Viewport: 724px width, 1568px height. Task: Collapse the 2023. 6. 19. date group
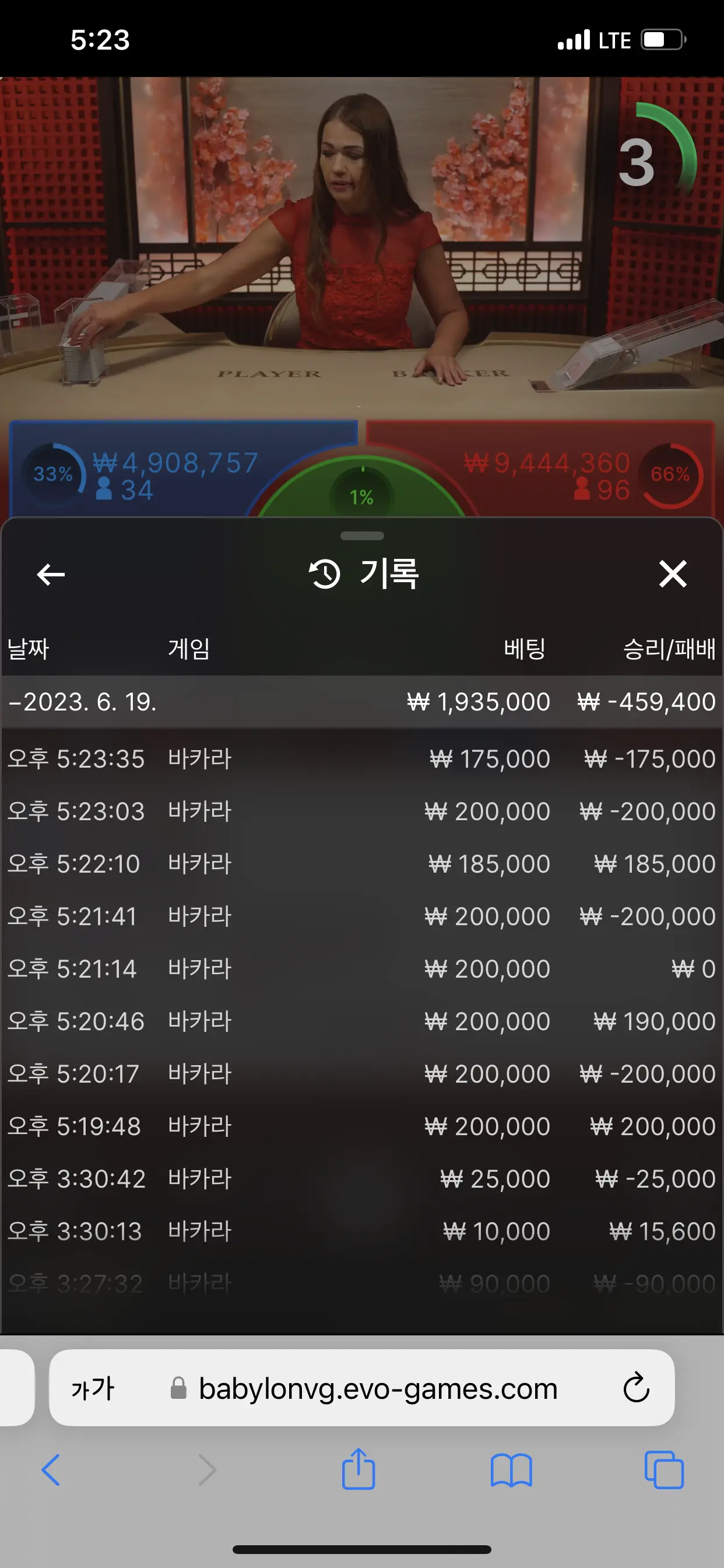coord(362,702)
